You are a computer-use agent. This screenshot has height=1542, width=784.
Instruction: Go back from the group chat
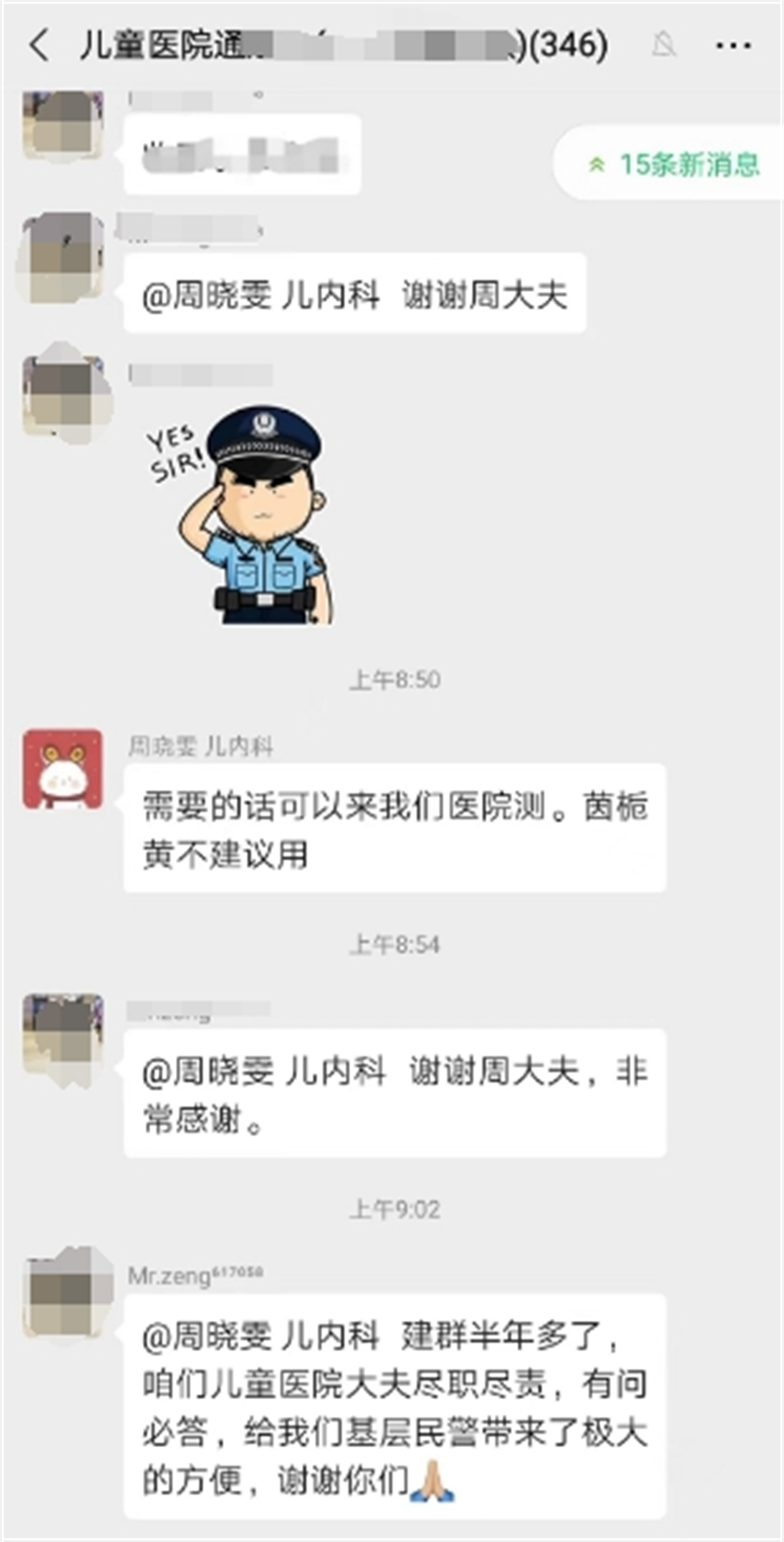point(39,44)
